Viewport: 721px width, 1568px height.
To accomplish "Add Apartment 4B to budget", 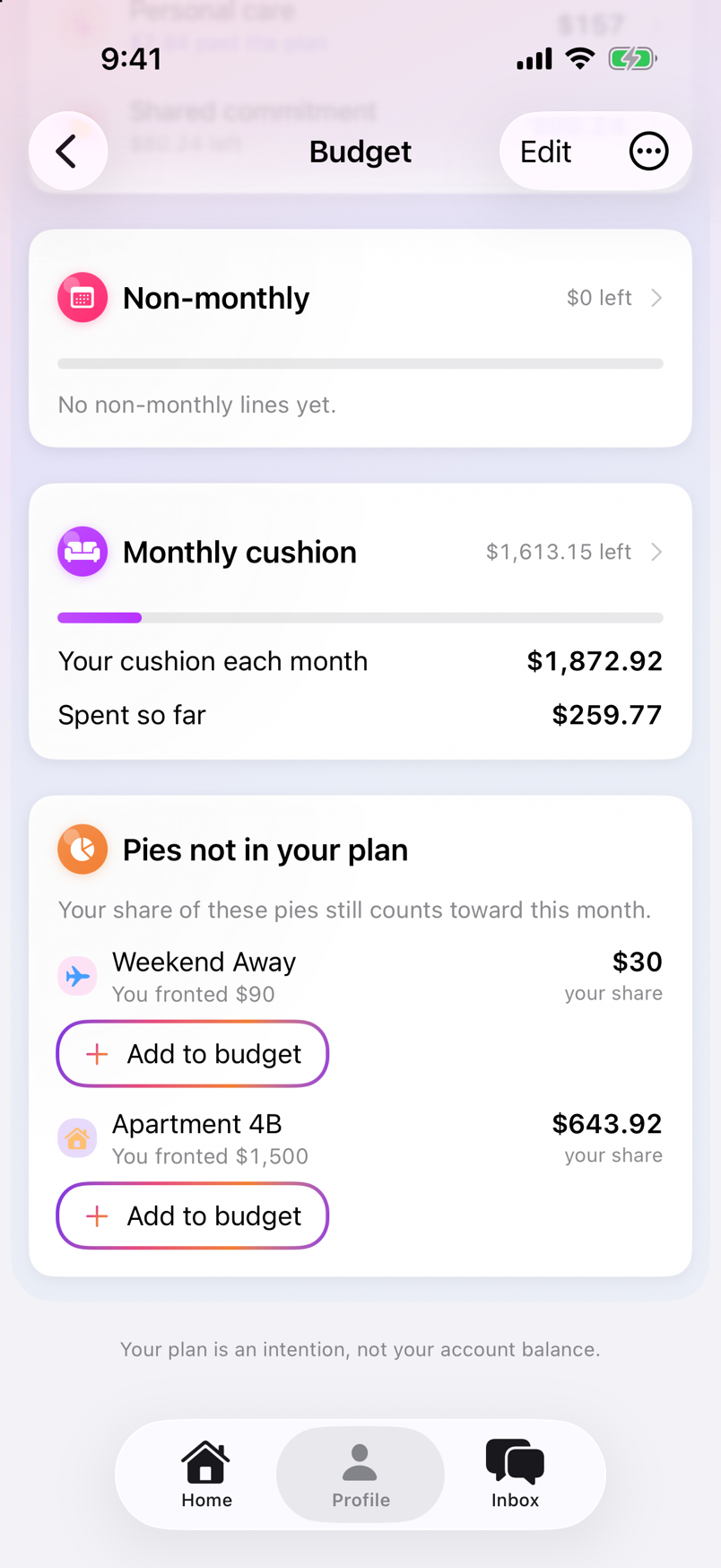I will (193, 1215).
